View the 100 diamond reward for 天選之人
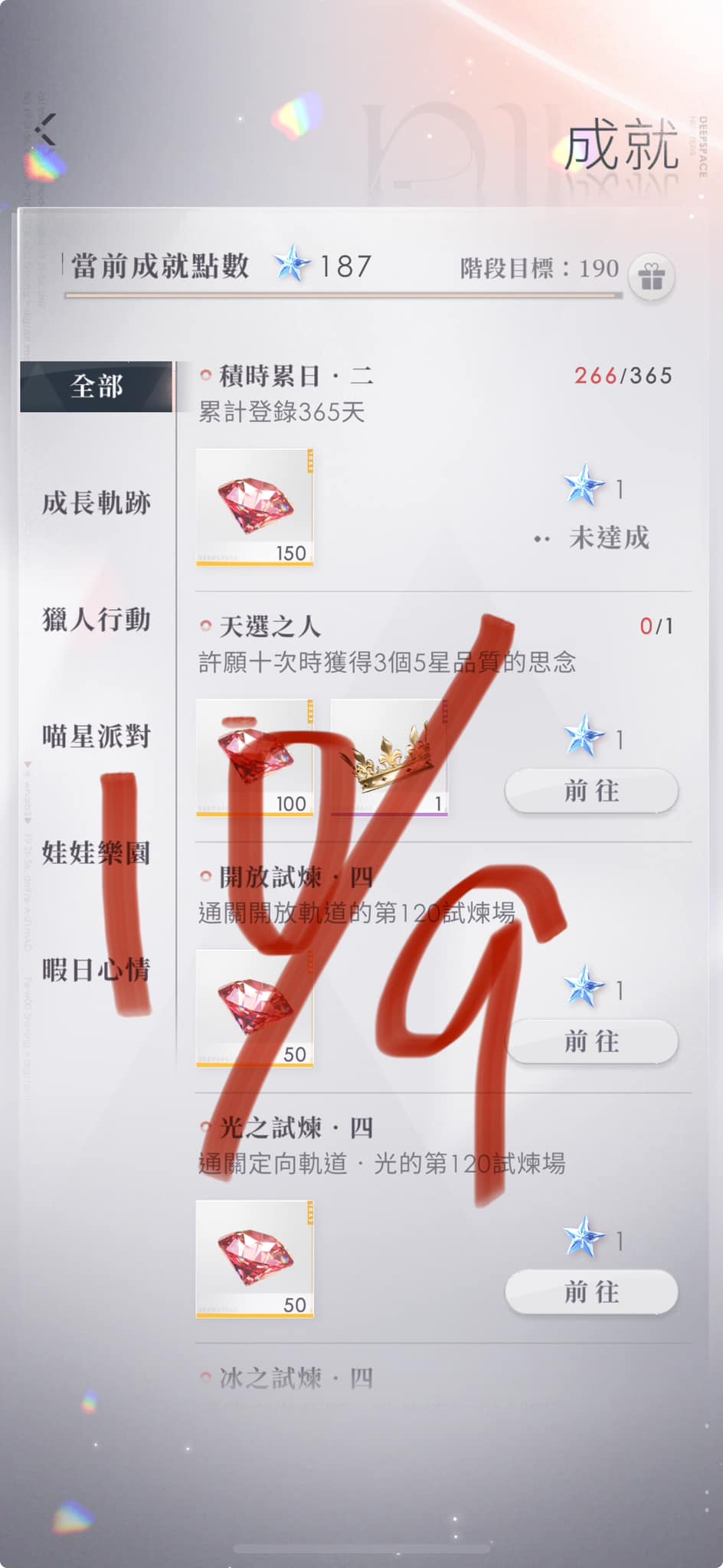 [254, 757]
